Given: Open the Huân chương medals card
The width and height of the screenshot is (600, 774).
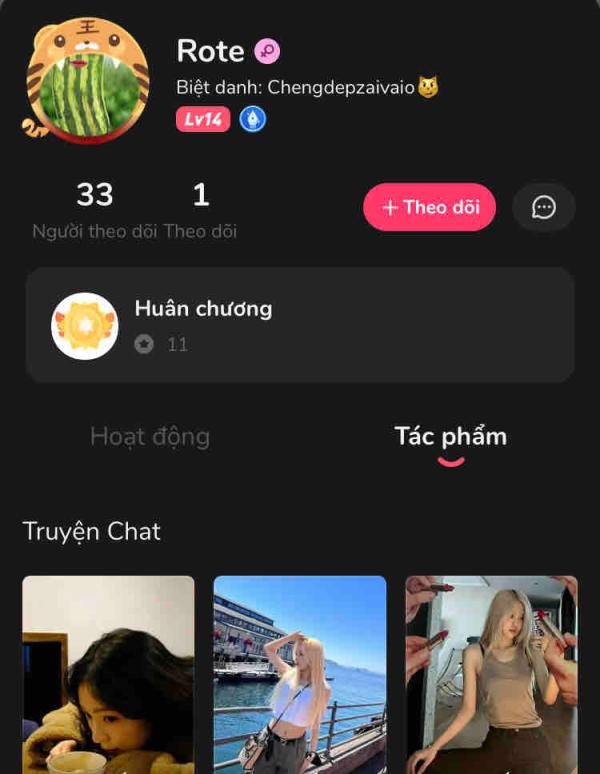Looking at the screenshot, I should [x=300, y=325].
